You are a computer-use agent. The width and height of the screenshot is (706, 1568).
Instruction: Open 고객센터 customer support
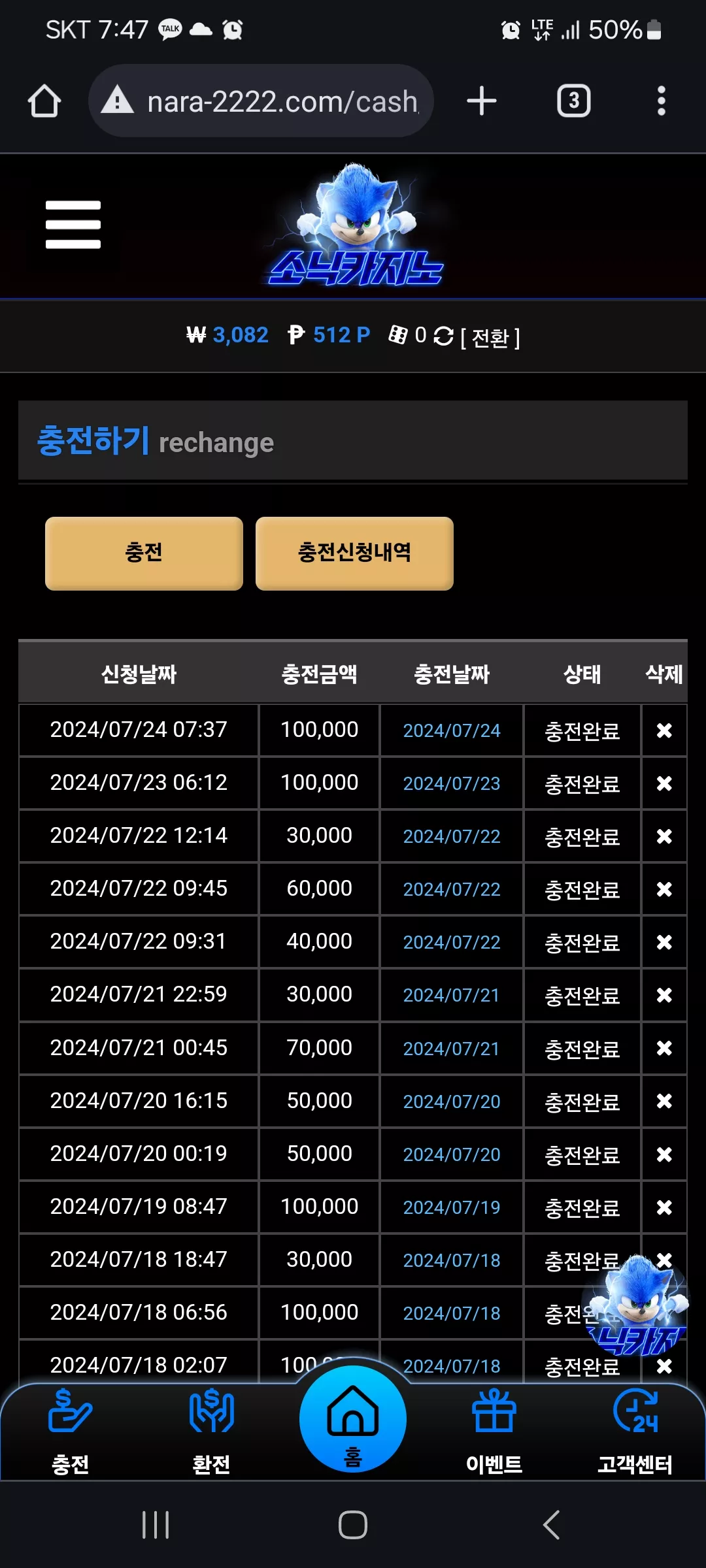tap(635, 1431)
